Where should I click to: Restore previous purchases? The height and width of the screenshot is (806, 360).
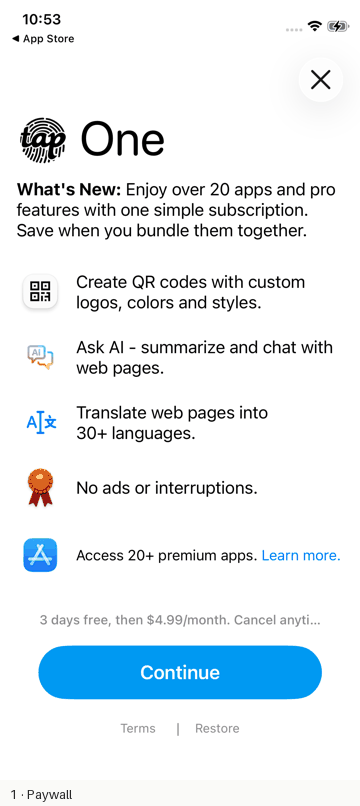click(217, 728)
